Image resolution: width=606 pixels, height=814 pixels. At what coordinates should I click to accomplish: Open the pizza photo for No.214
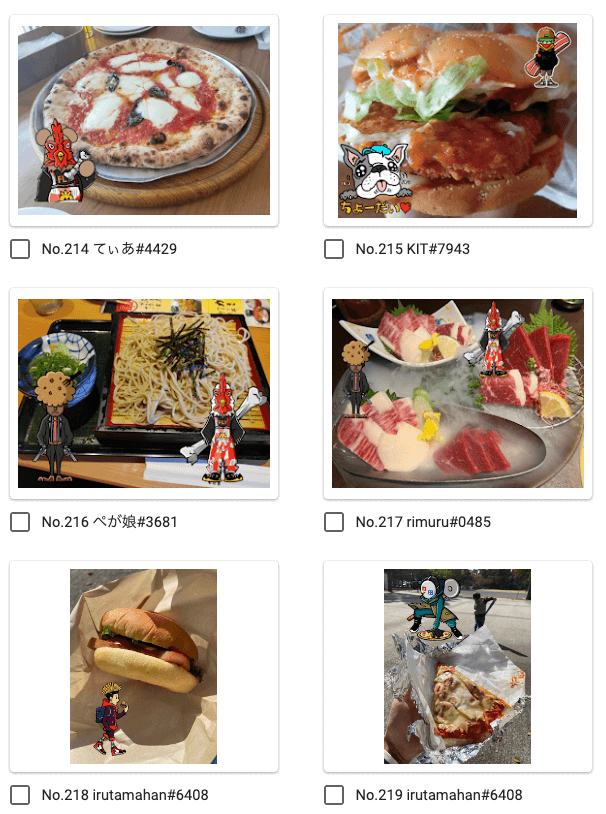click(x=144, y=120)
